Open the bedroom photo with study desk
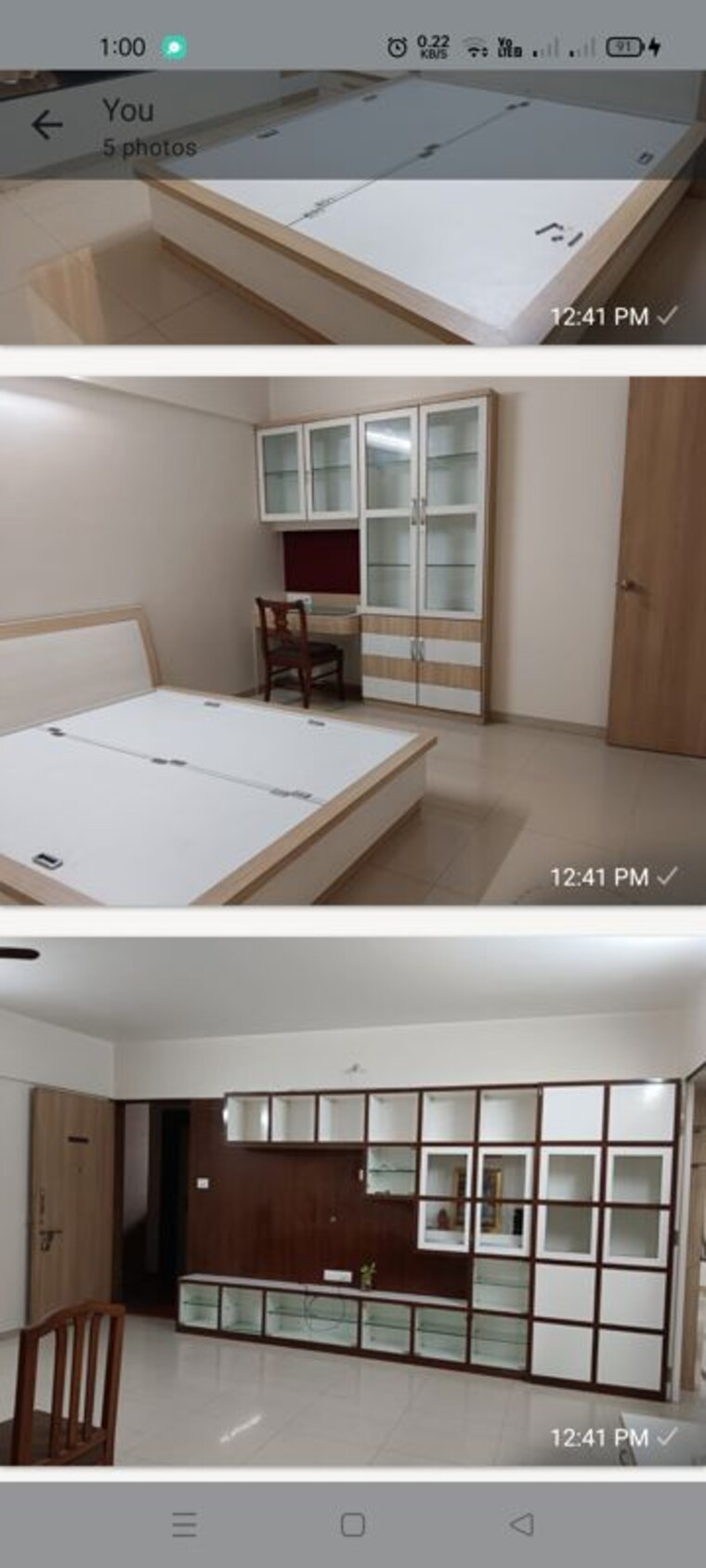The width and height of the screenshot is (706, 1568). pos(353,641)
